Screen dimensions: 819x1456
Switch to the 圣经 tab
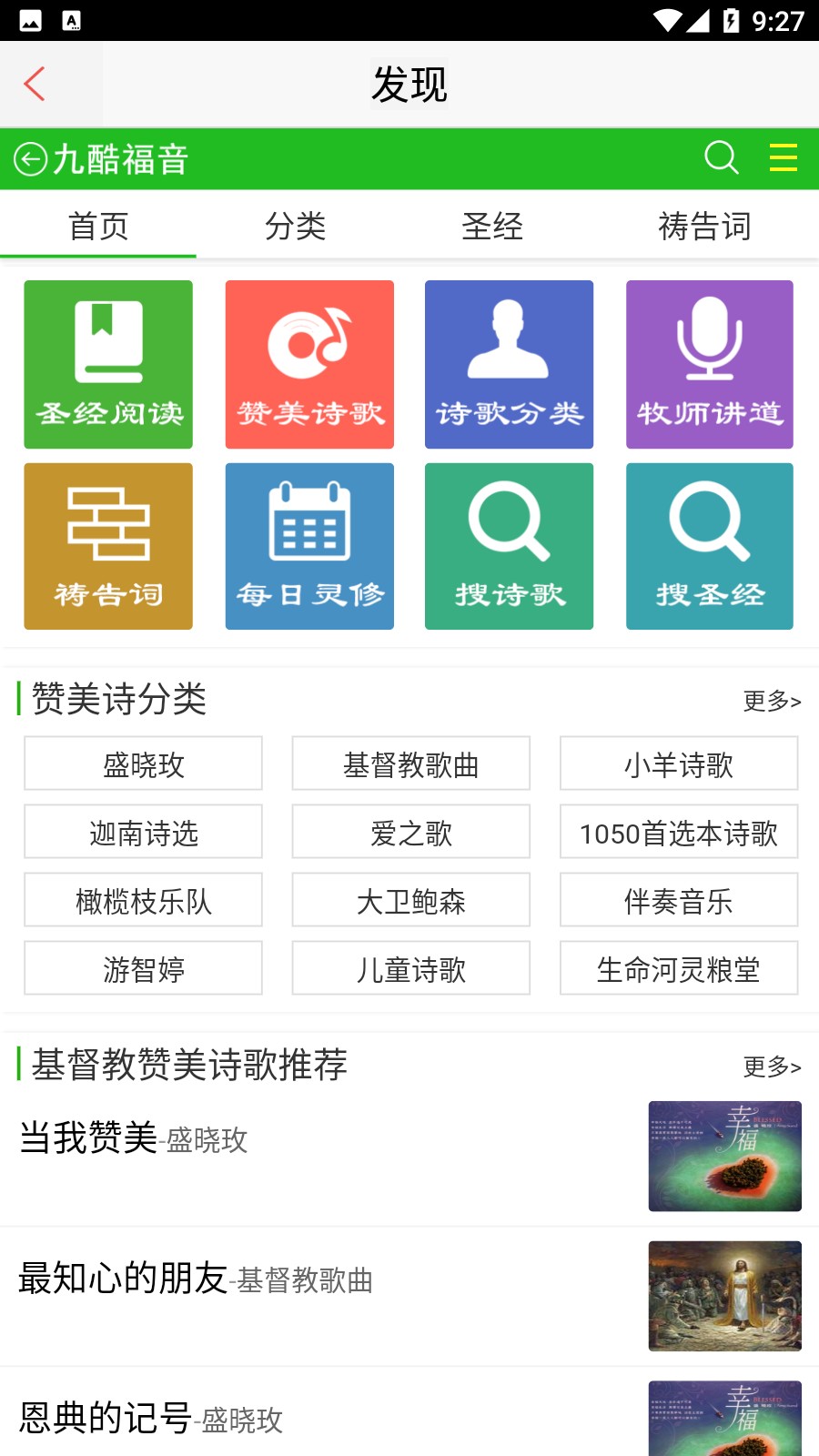click(x=494, y=227)
